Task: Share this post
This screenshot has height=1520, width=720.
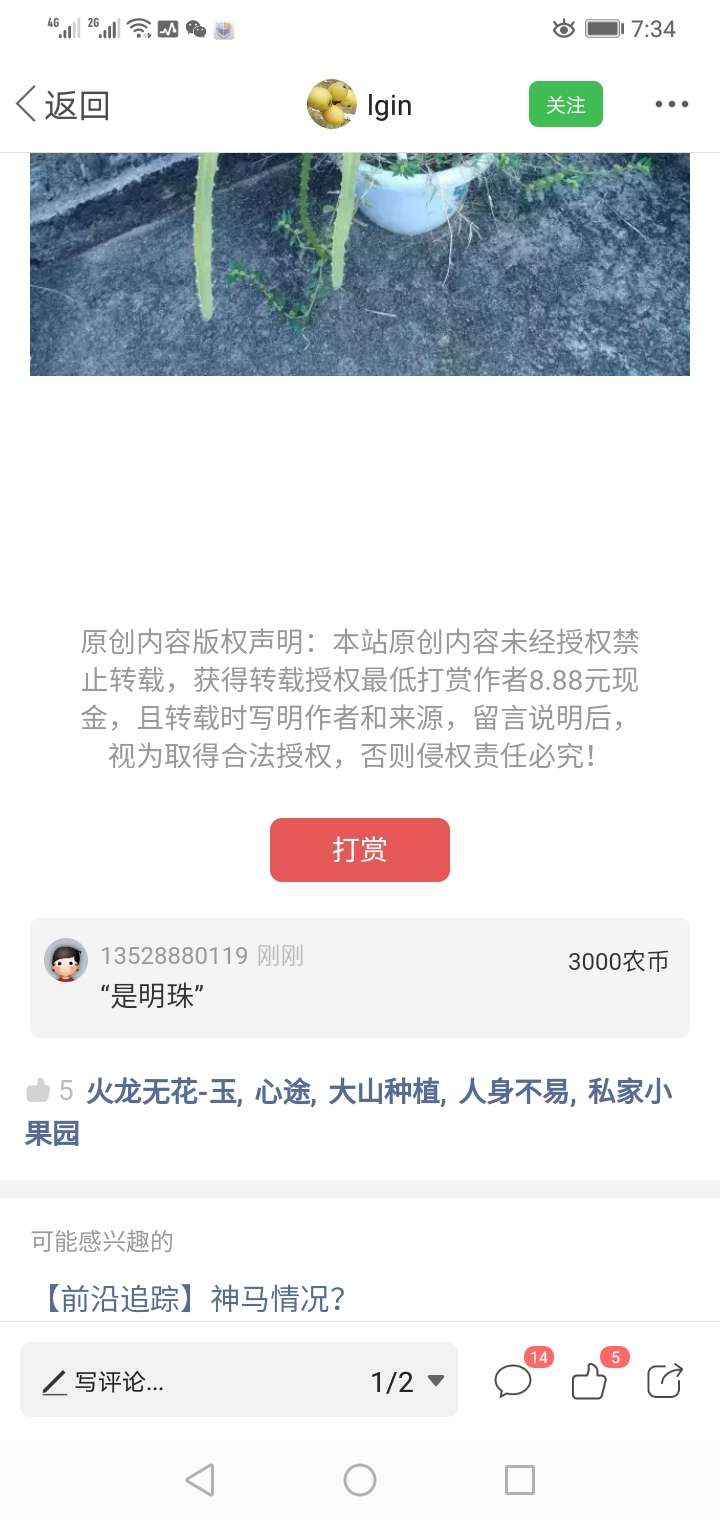Action: point(665,1381)
